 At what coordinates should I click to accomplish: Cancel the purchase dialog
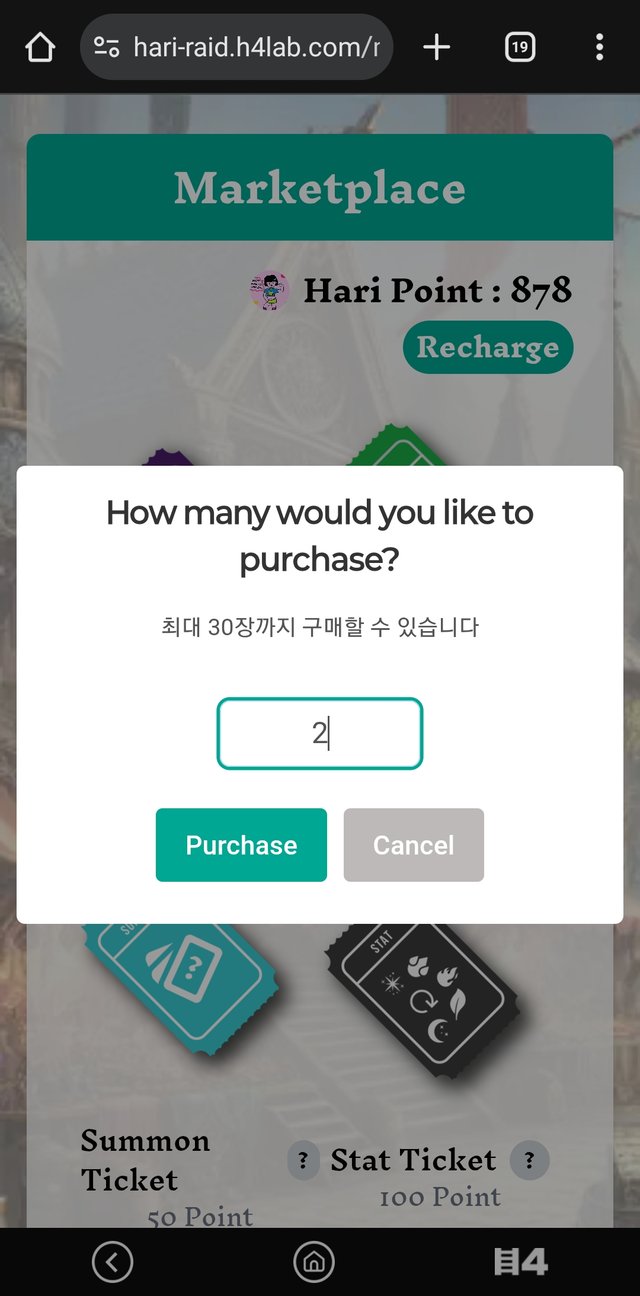[x=413, y=845]
